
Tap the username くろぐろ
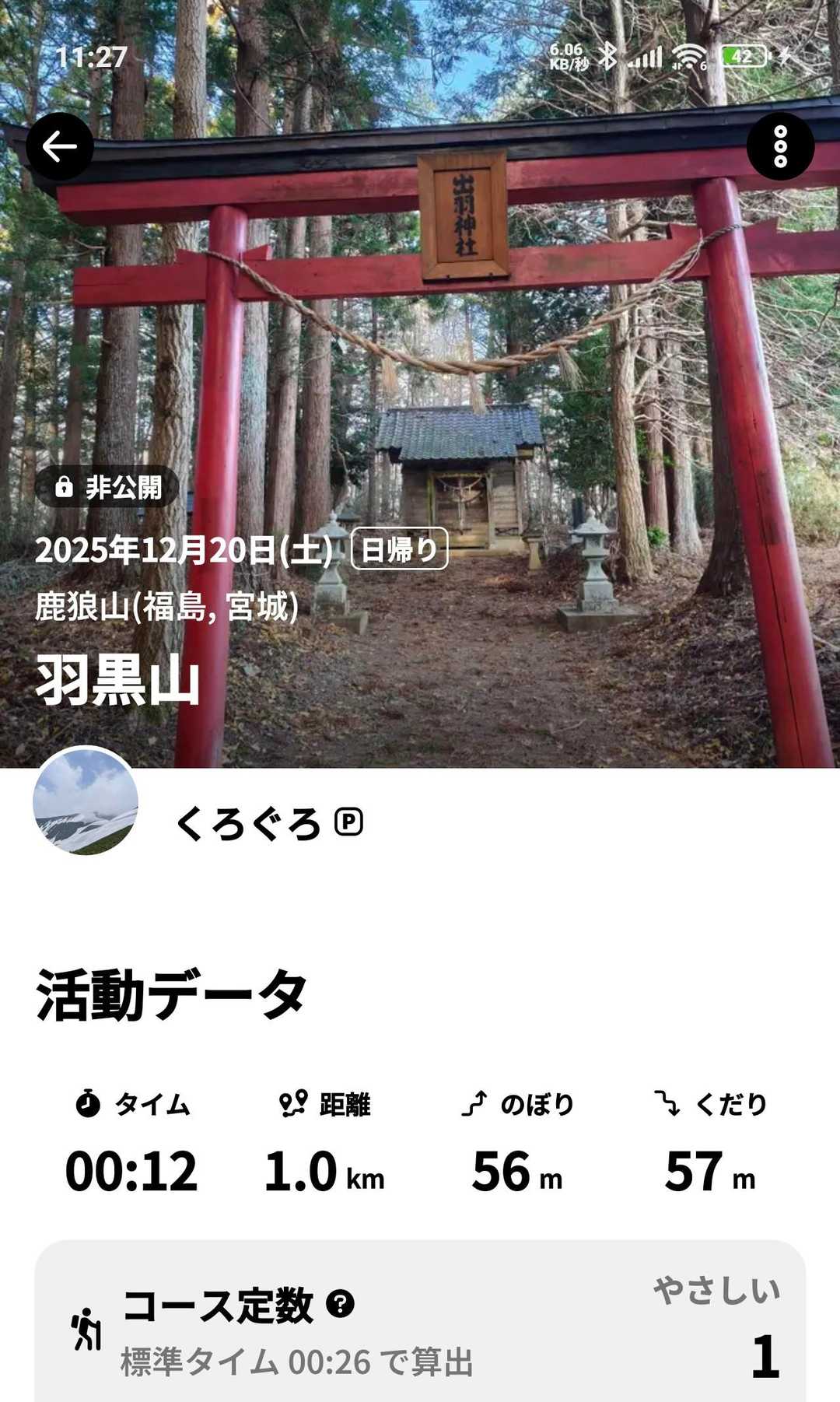(249, 823)
